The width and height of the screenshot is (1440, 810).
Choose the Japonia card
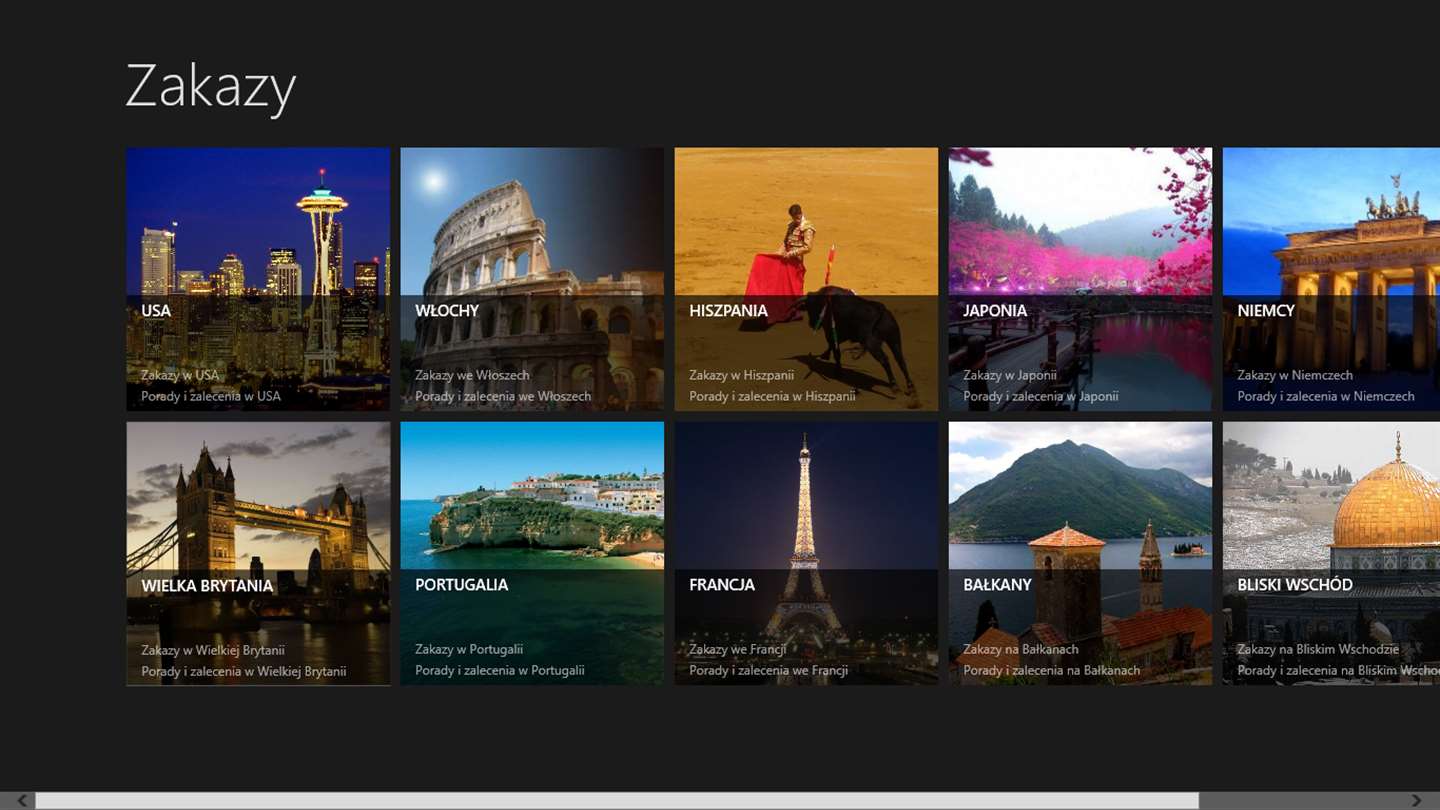(x=1080, y=279)
